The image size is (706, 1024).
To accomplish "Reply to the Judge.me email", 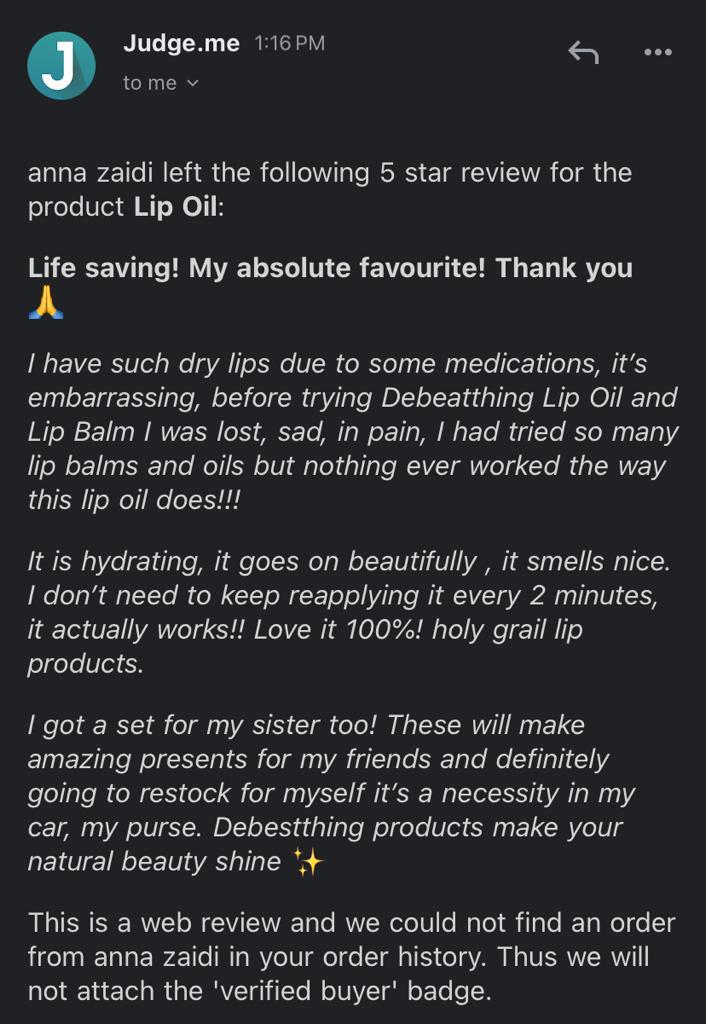I will pos(583,52).
